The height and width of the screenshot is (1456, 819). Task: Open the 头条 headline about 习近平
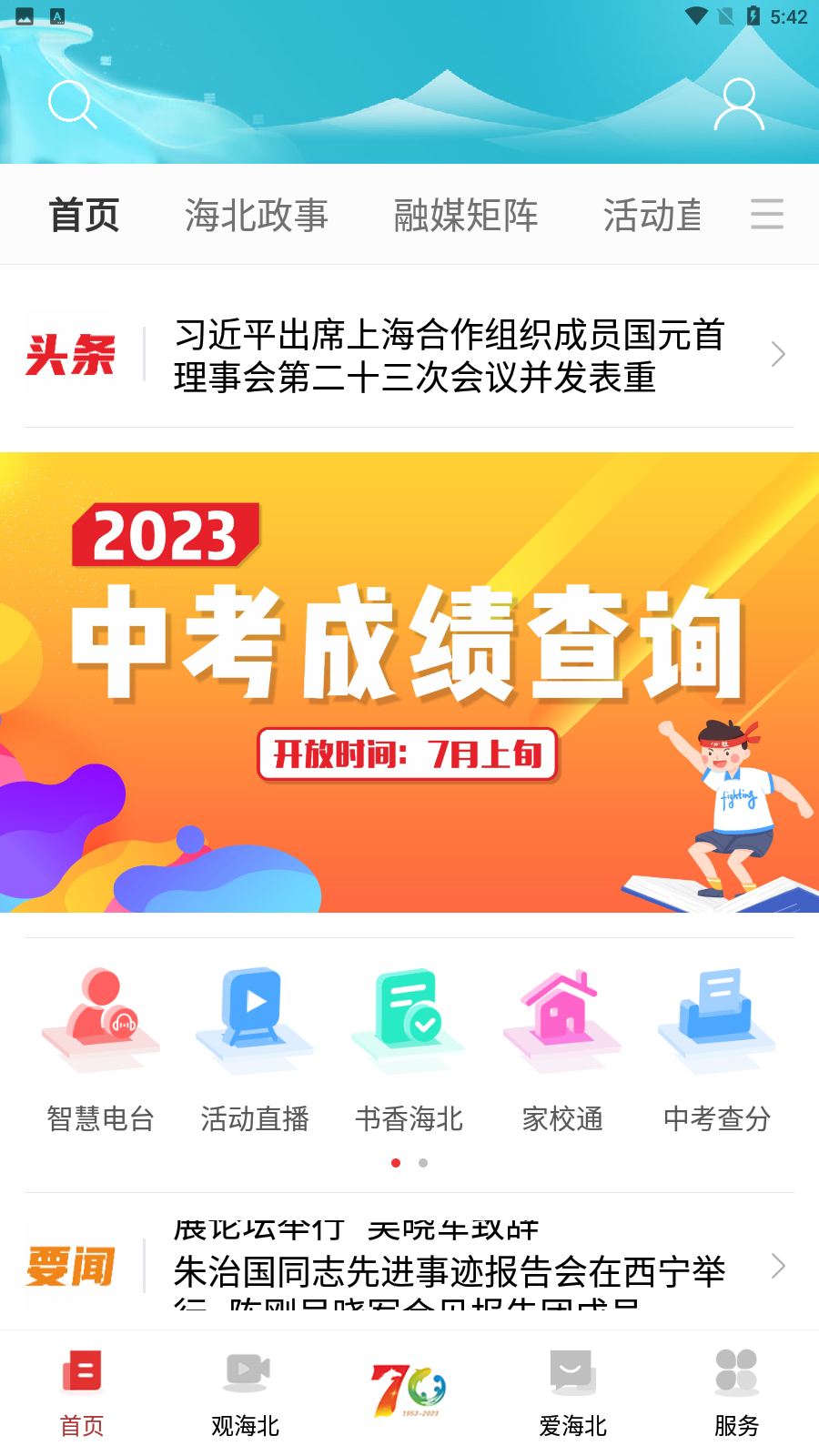450,356
